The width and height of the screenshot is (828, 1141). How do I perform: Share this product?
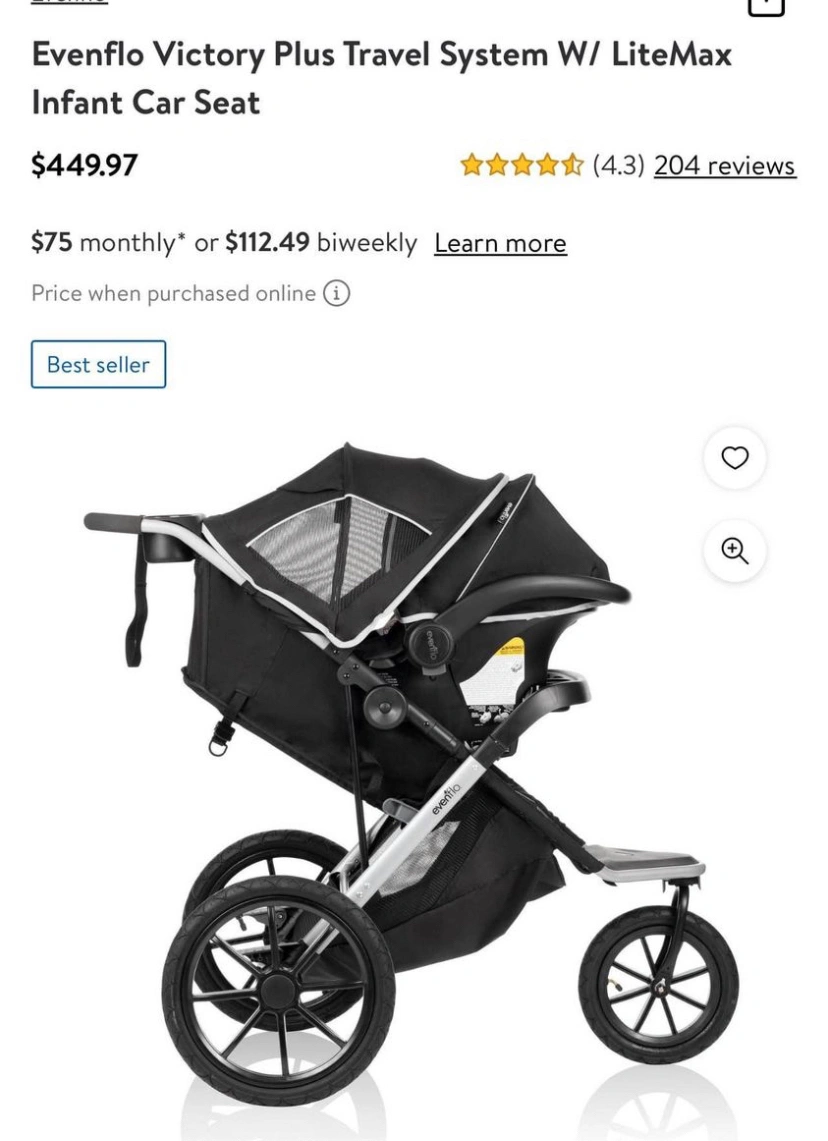tap(766, 5)
